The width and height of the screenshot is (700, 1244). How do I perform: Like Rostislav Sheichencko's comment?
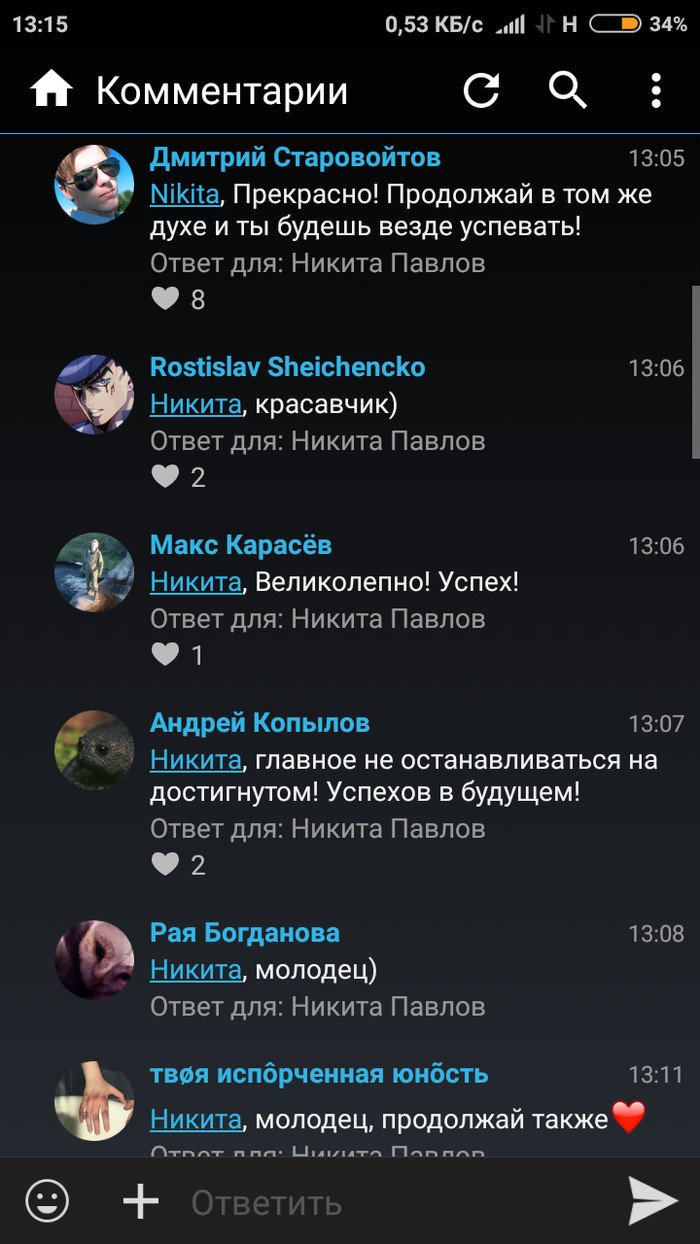(x=165, y=477)
